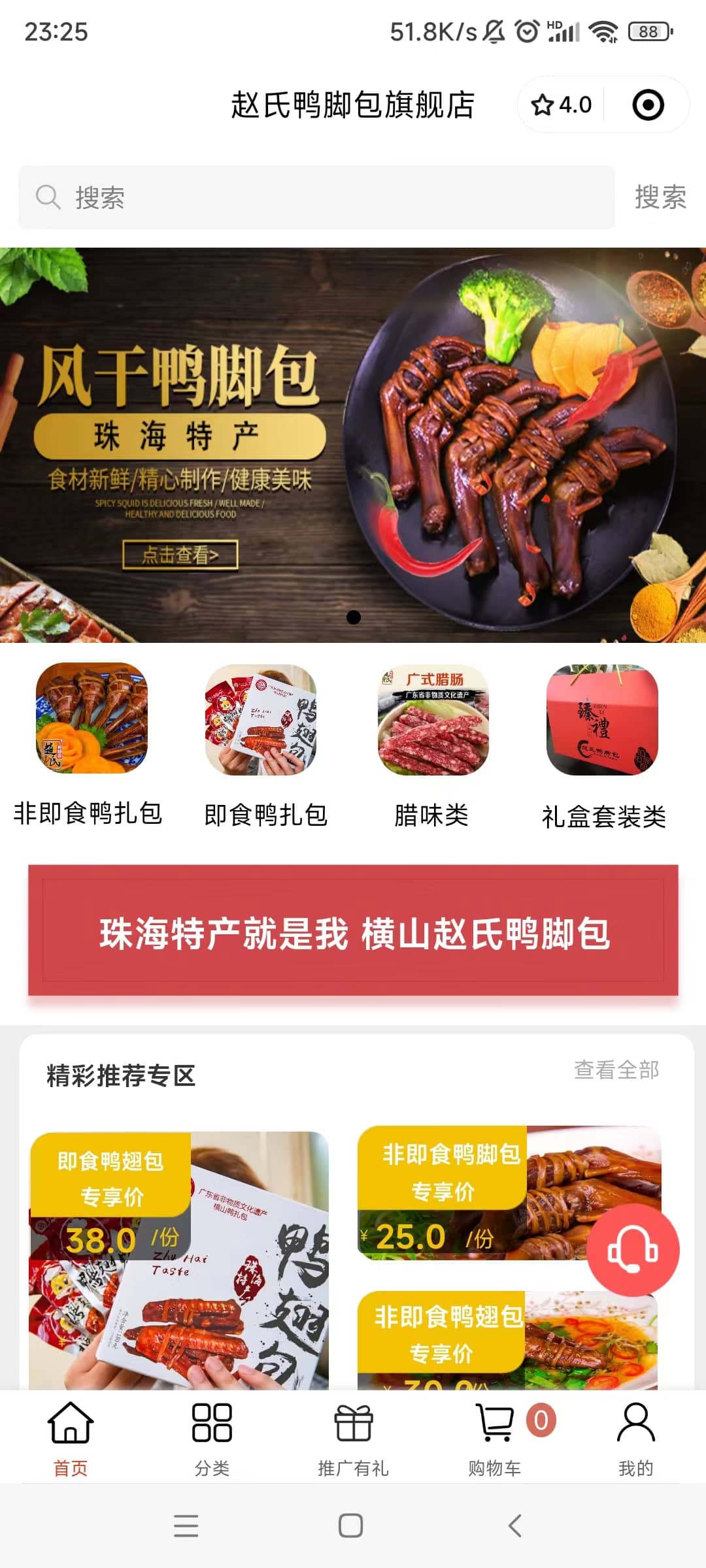Viewport: 706px width, 1568px height.
Task: Browse the 礼盒套装类 category
Action: click(602, 745)
